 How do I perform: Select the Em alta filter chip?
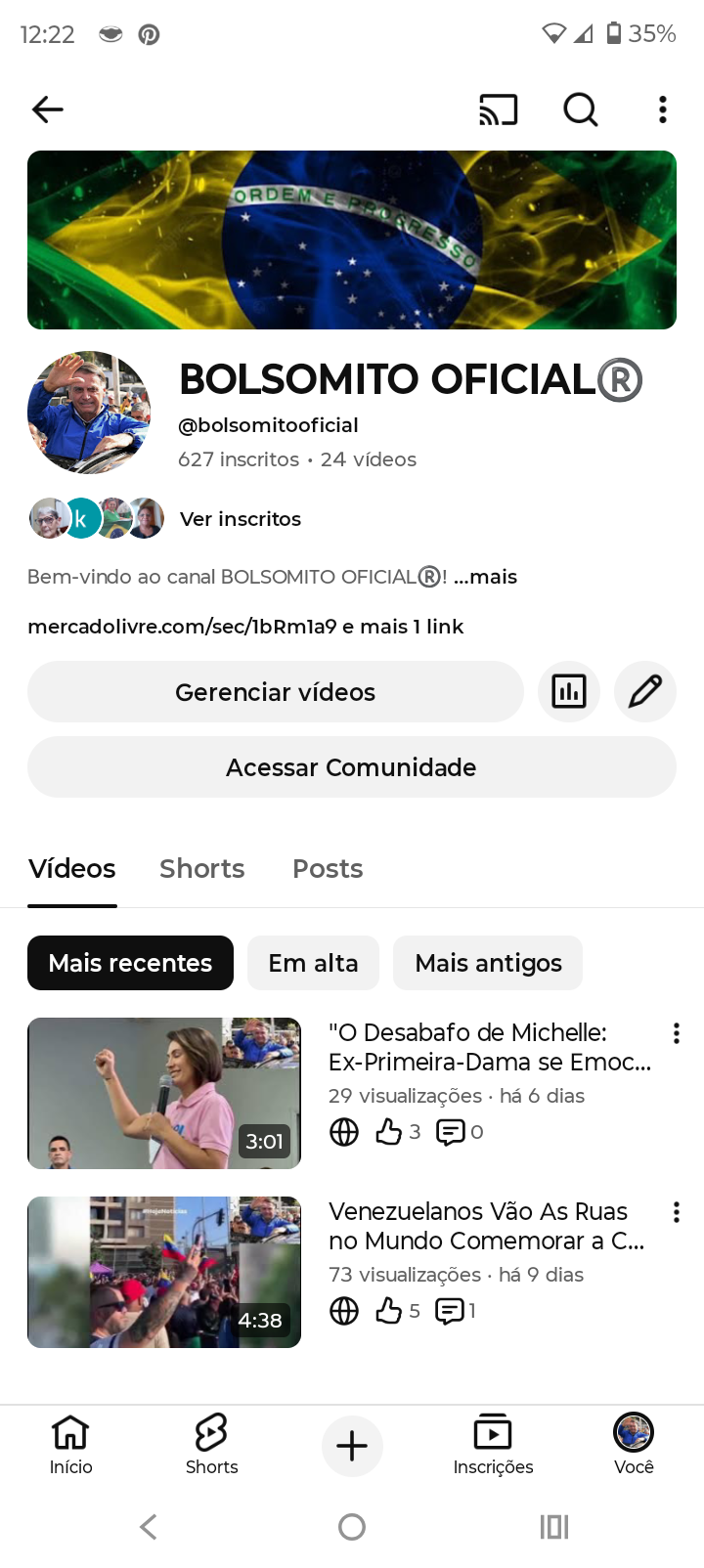[x=313, y=963]
